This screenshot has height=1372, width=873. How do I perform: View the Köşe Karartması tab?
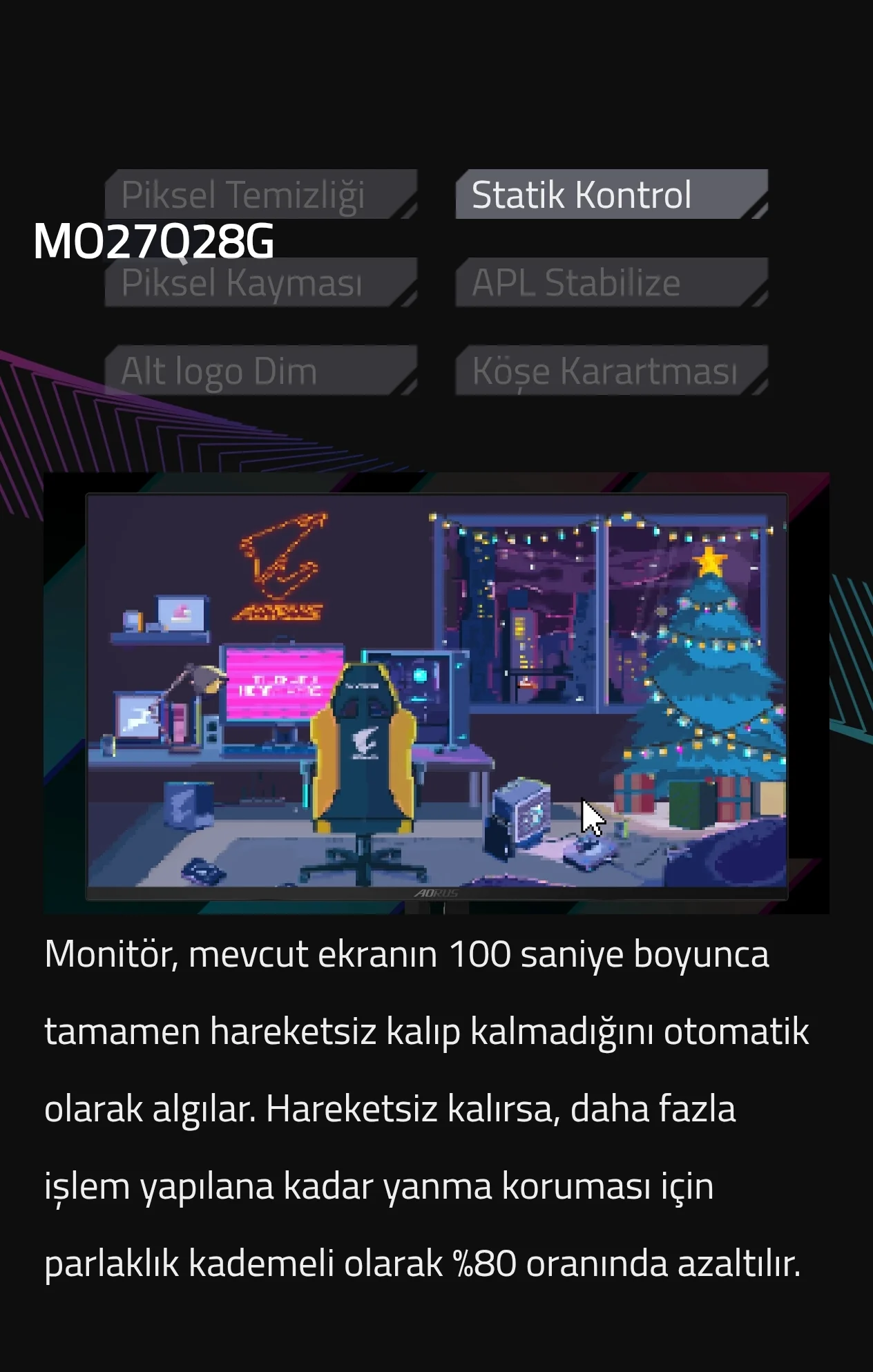[x=611, y=371]
